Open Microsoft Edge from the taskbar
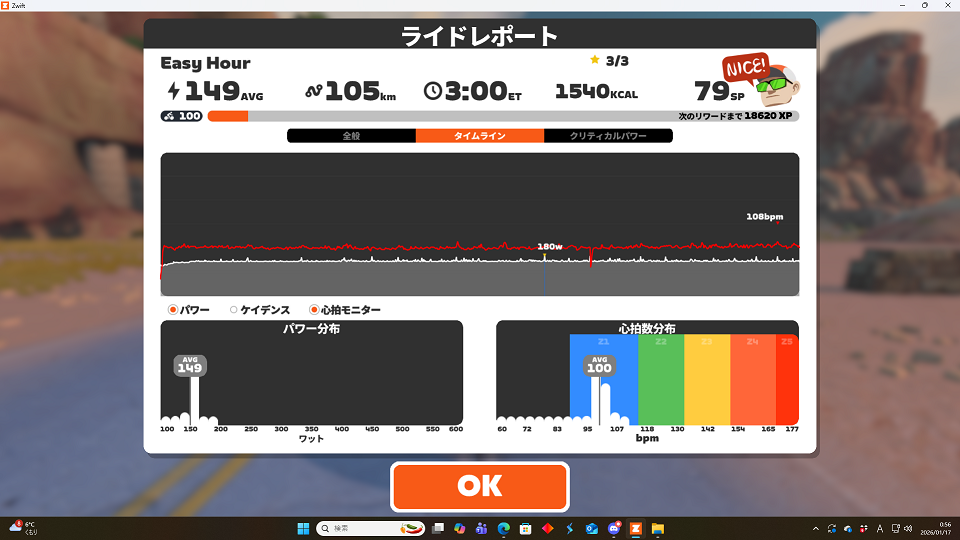 (x=504, y=527)
